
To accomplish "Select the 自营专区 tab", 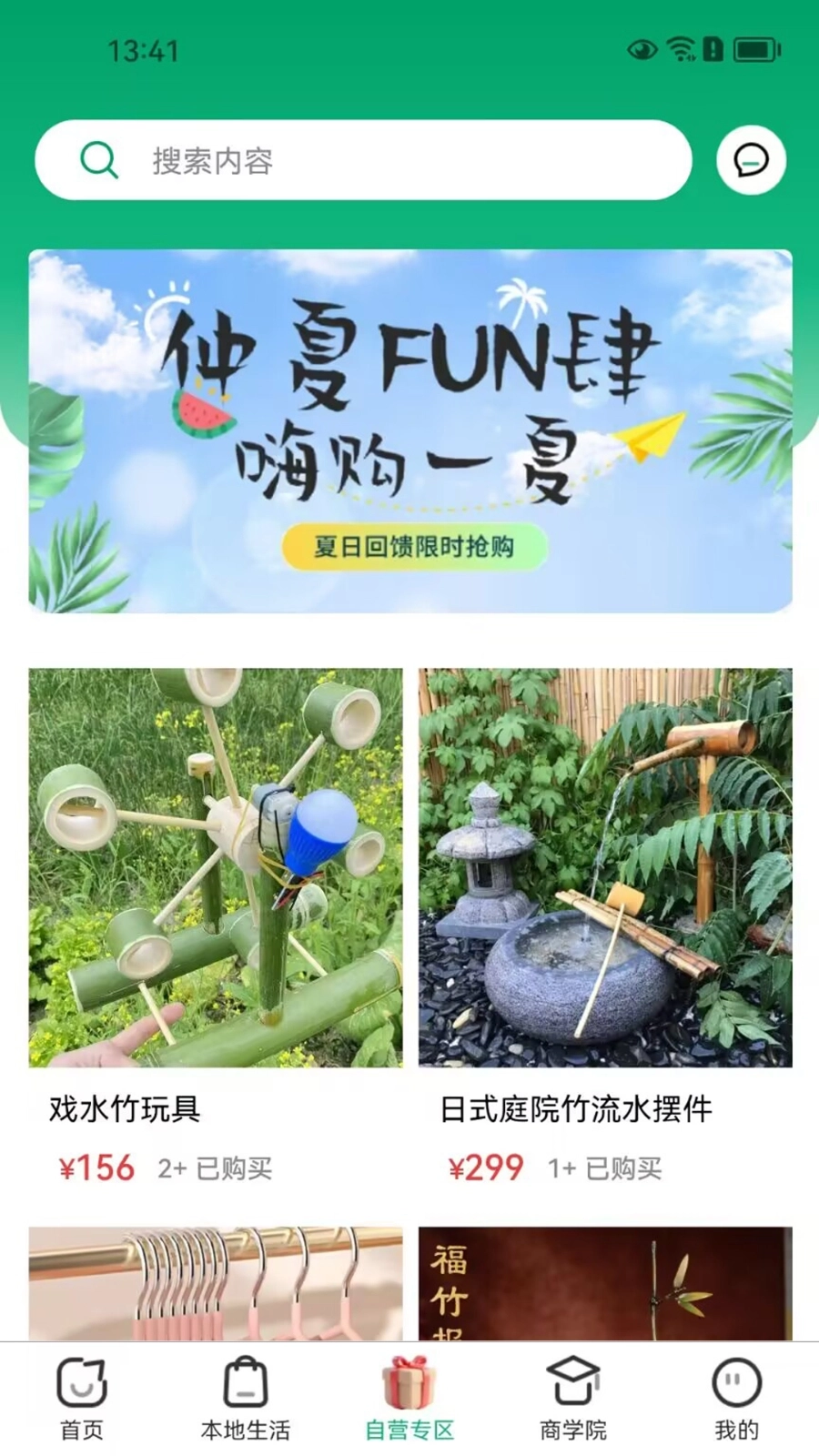I will [409, 1399].
